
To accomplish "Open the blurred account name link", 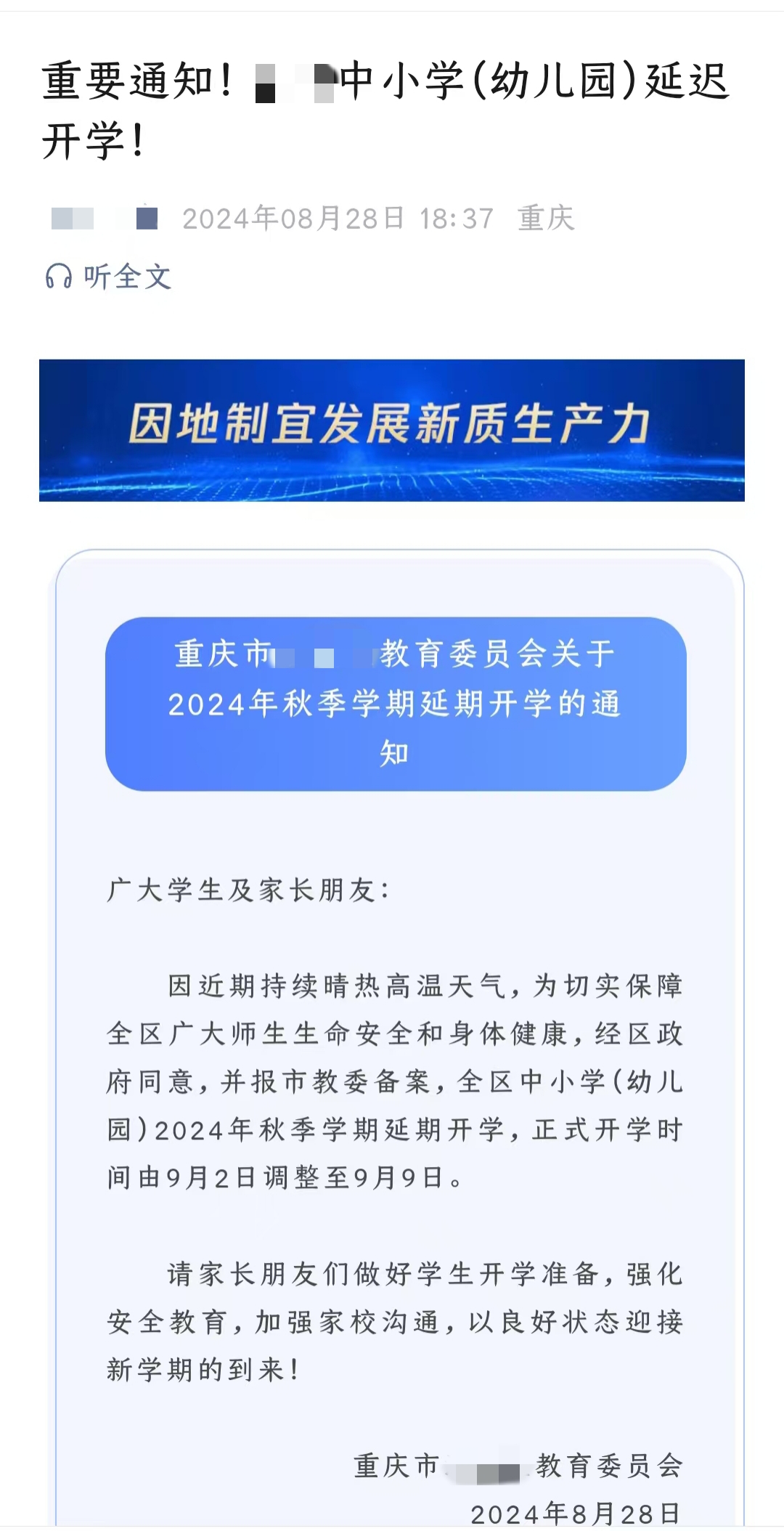I will point(105,219).
